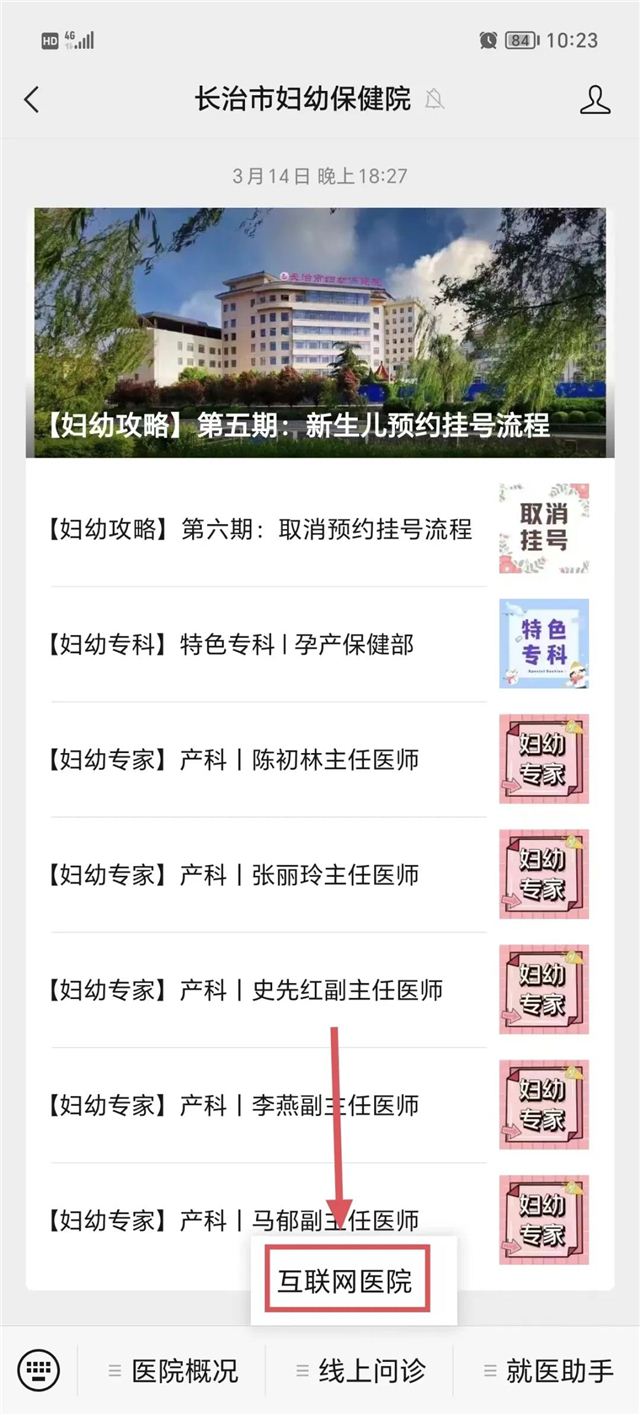This screenshot has height=1415, width=640.
Task: View expert 史先红副主任医师 article
Action: point(245,990)
